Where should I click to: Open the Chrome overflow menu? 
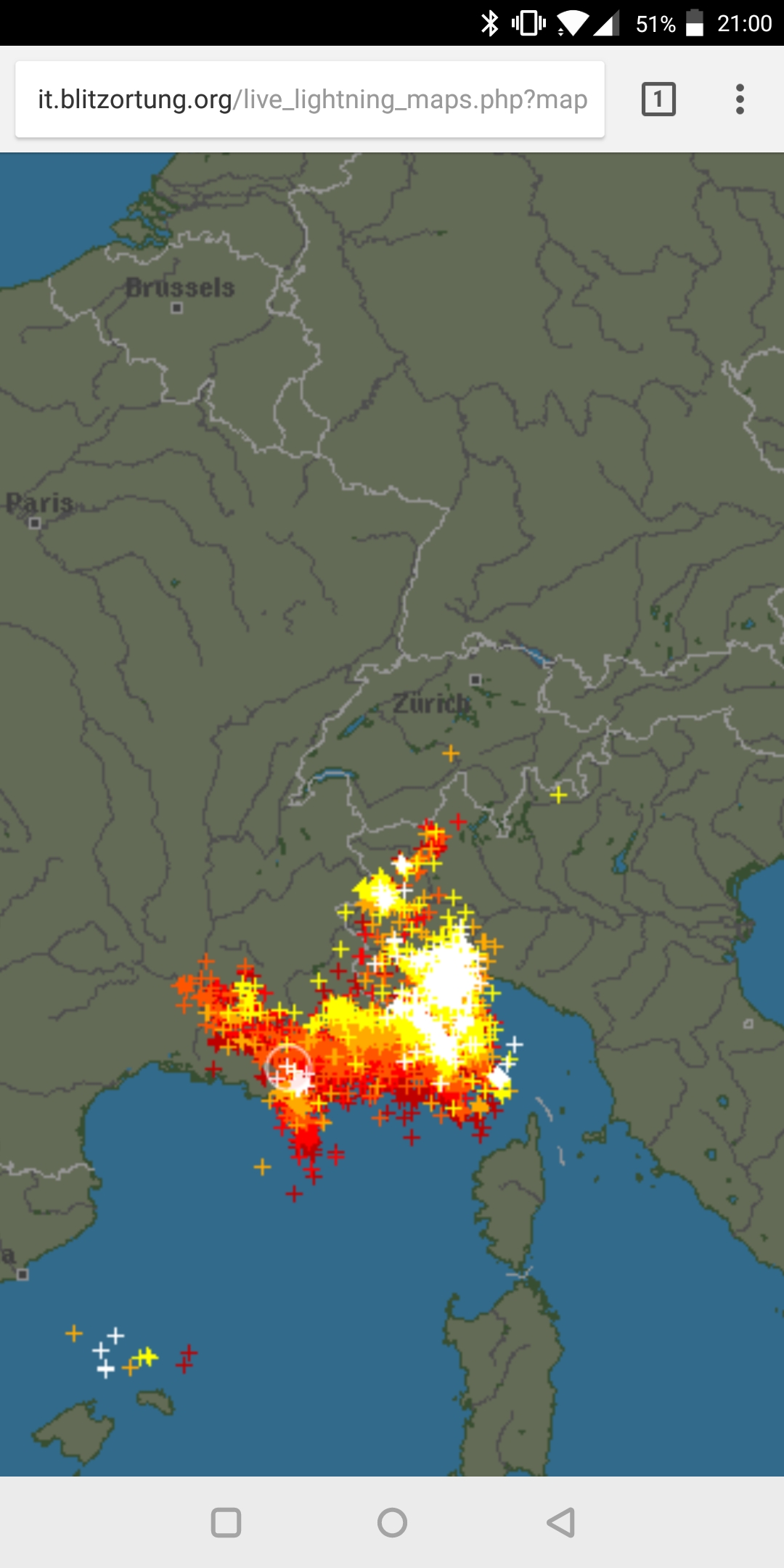pyautogui.click(x=740, y=99)
